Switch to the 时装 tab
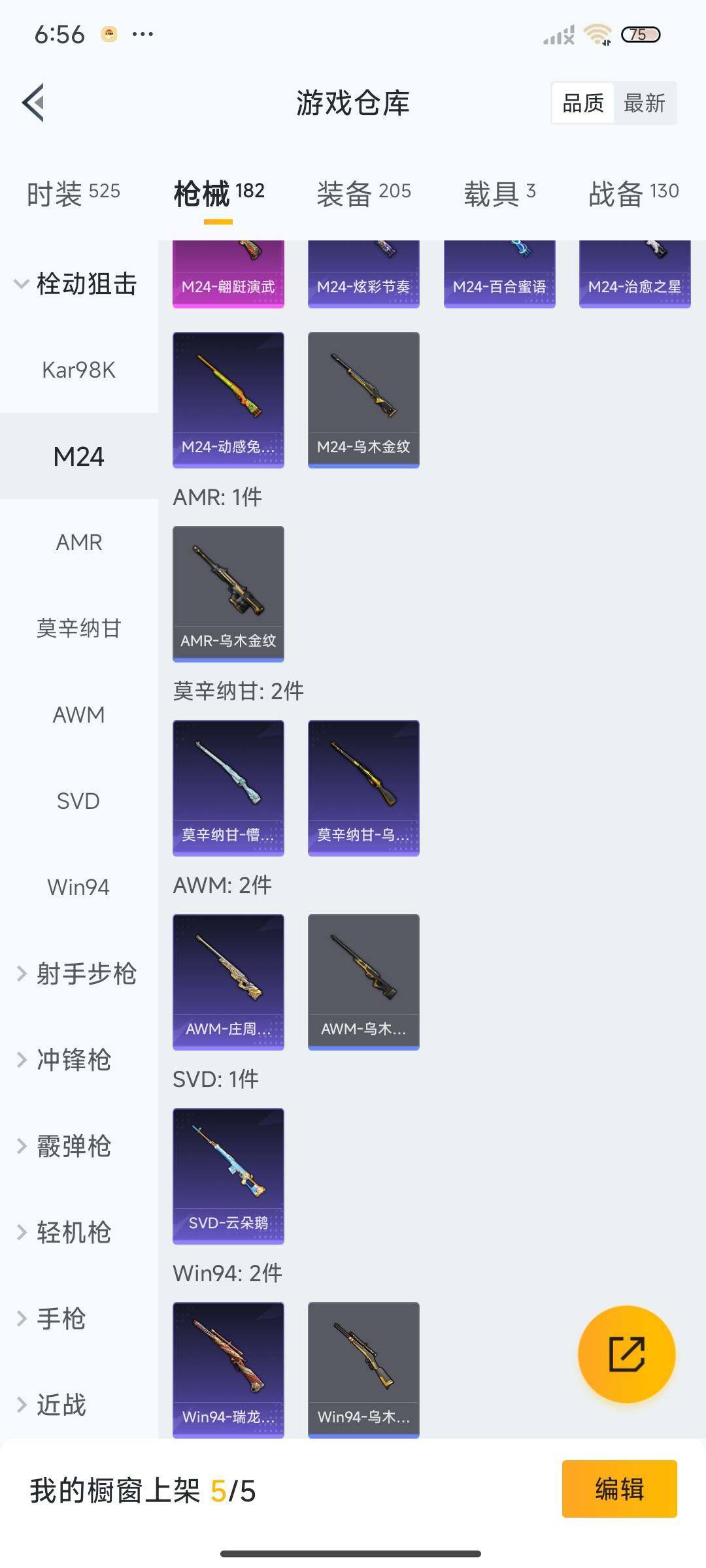706x1568 pixels. [x=73, y=193]
